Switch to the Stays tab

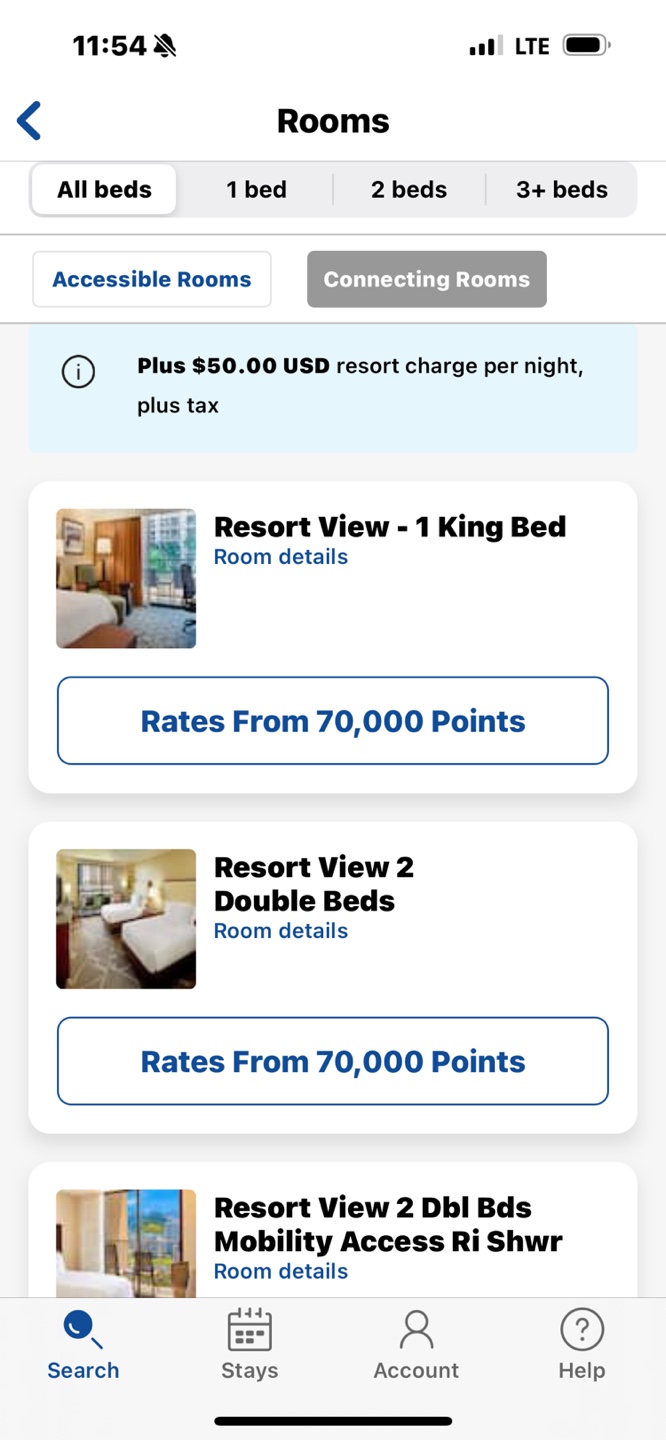coord(249,1346)
